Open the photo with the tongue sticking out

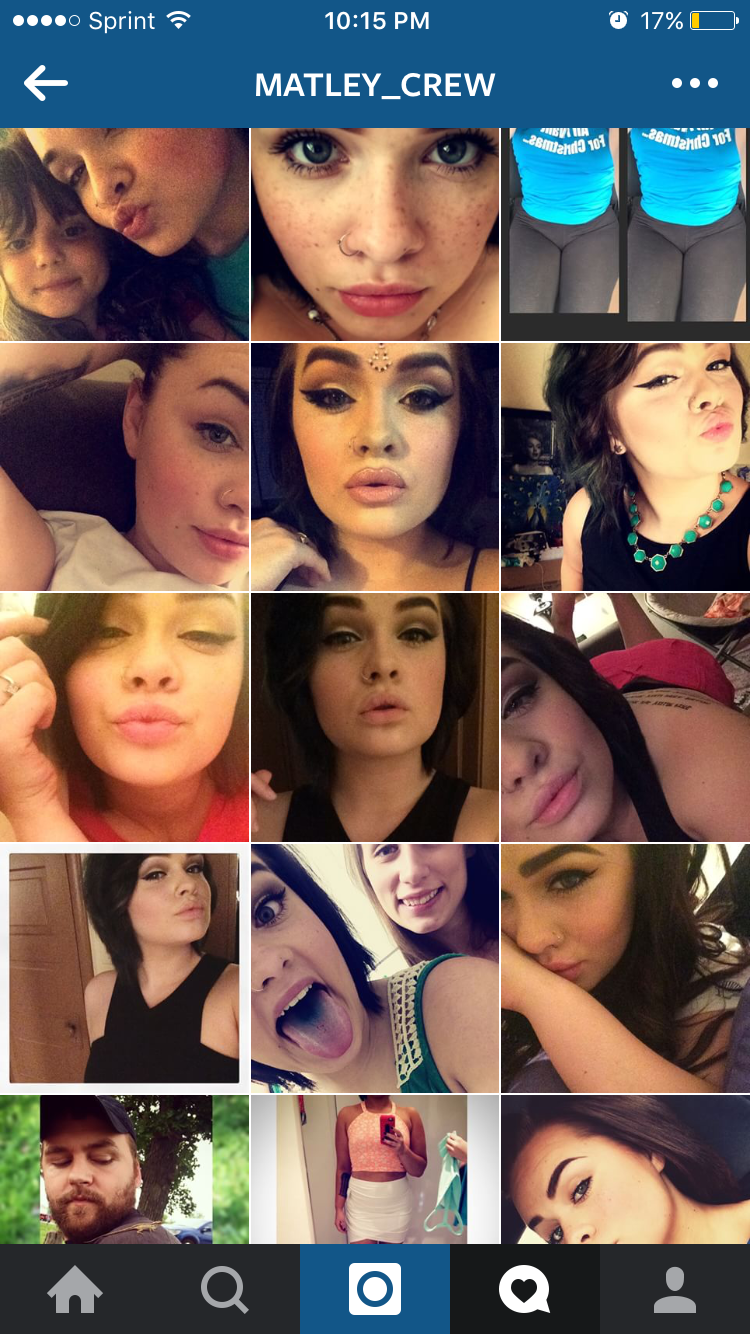(375, 967)
